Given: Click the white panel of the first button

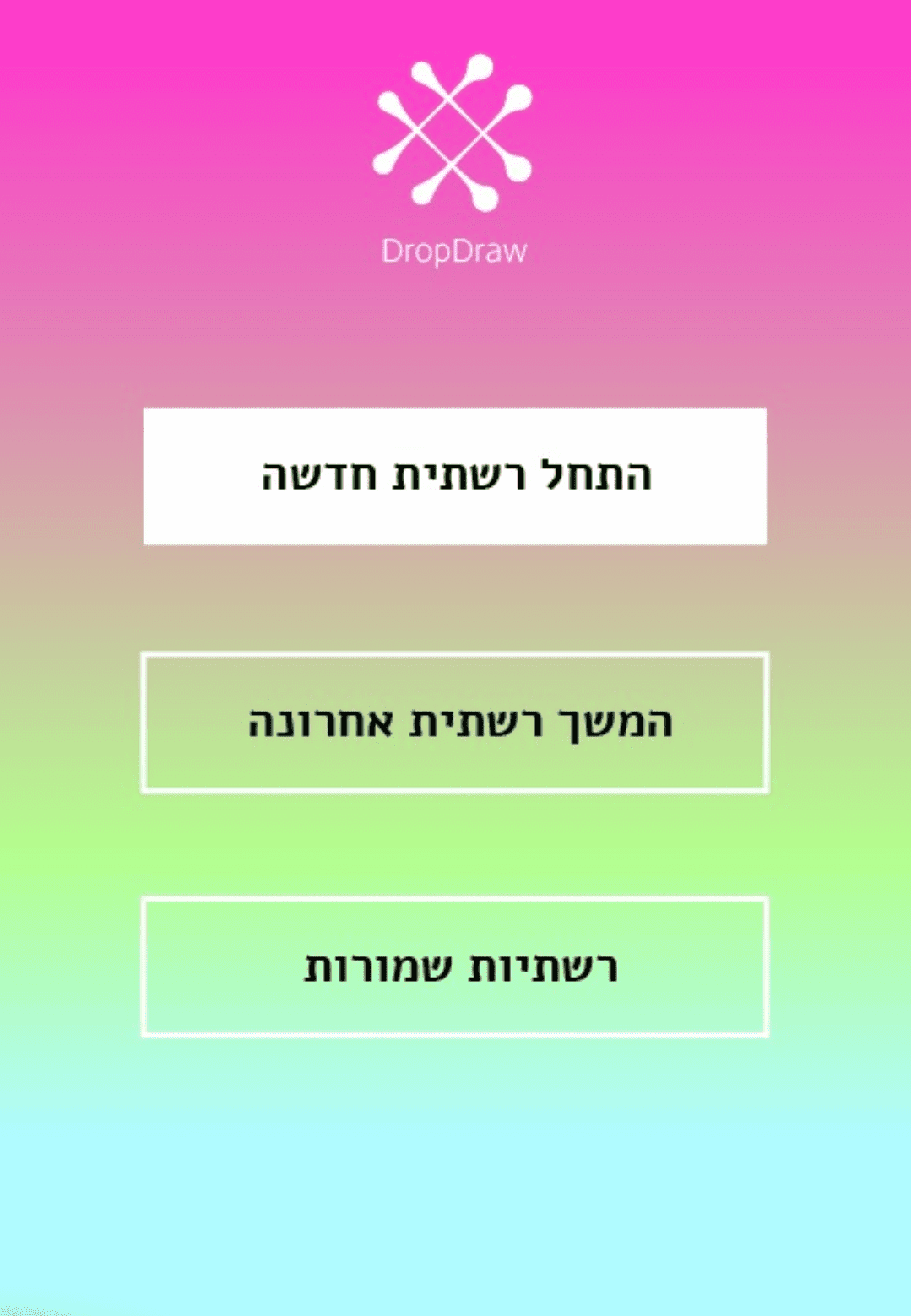Looking at the screenshot, I should click(455, 476).
